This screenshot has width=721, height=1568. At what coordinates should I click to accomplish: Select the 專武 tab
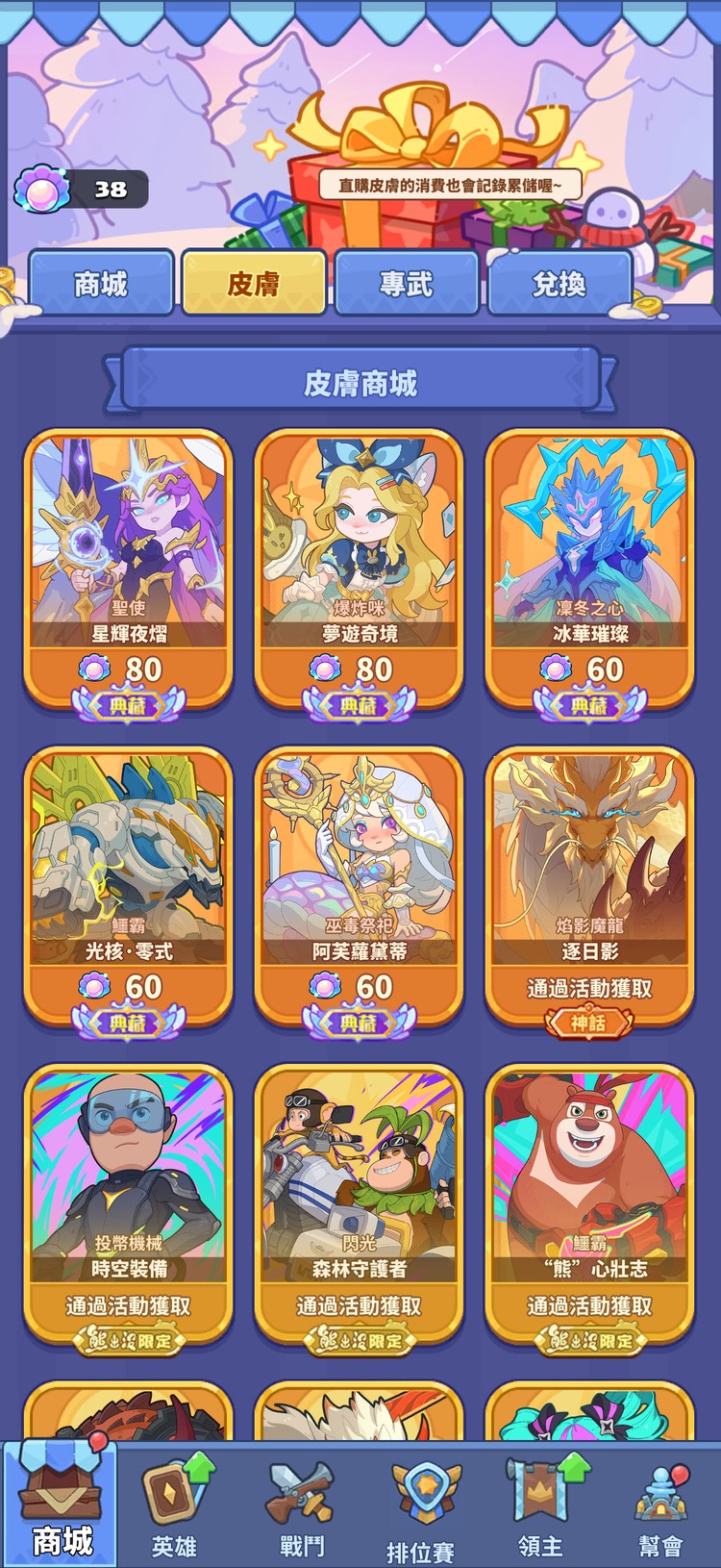pyautogui.click(x=406, y=283)
